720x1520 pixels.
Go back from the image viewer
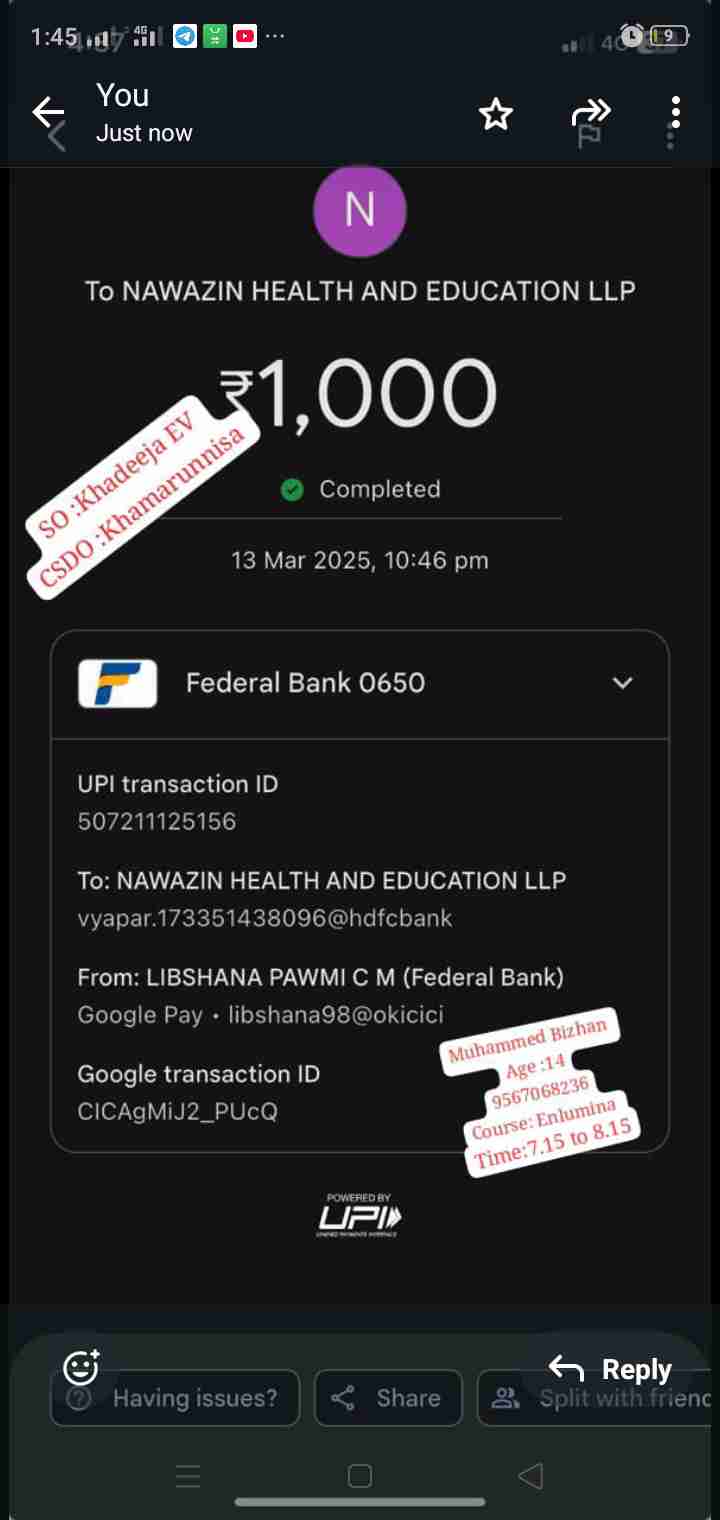pyautogui.click(x=47, y=112)
